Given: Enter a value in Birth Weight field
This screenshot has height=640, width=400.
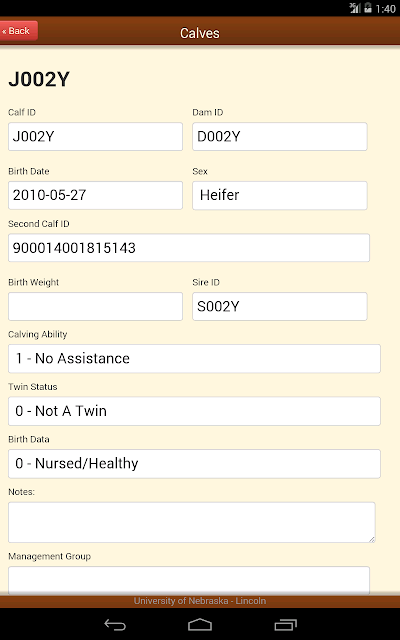Looking at the screenshot, I should [x=95, y=306].
